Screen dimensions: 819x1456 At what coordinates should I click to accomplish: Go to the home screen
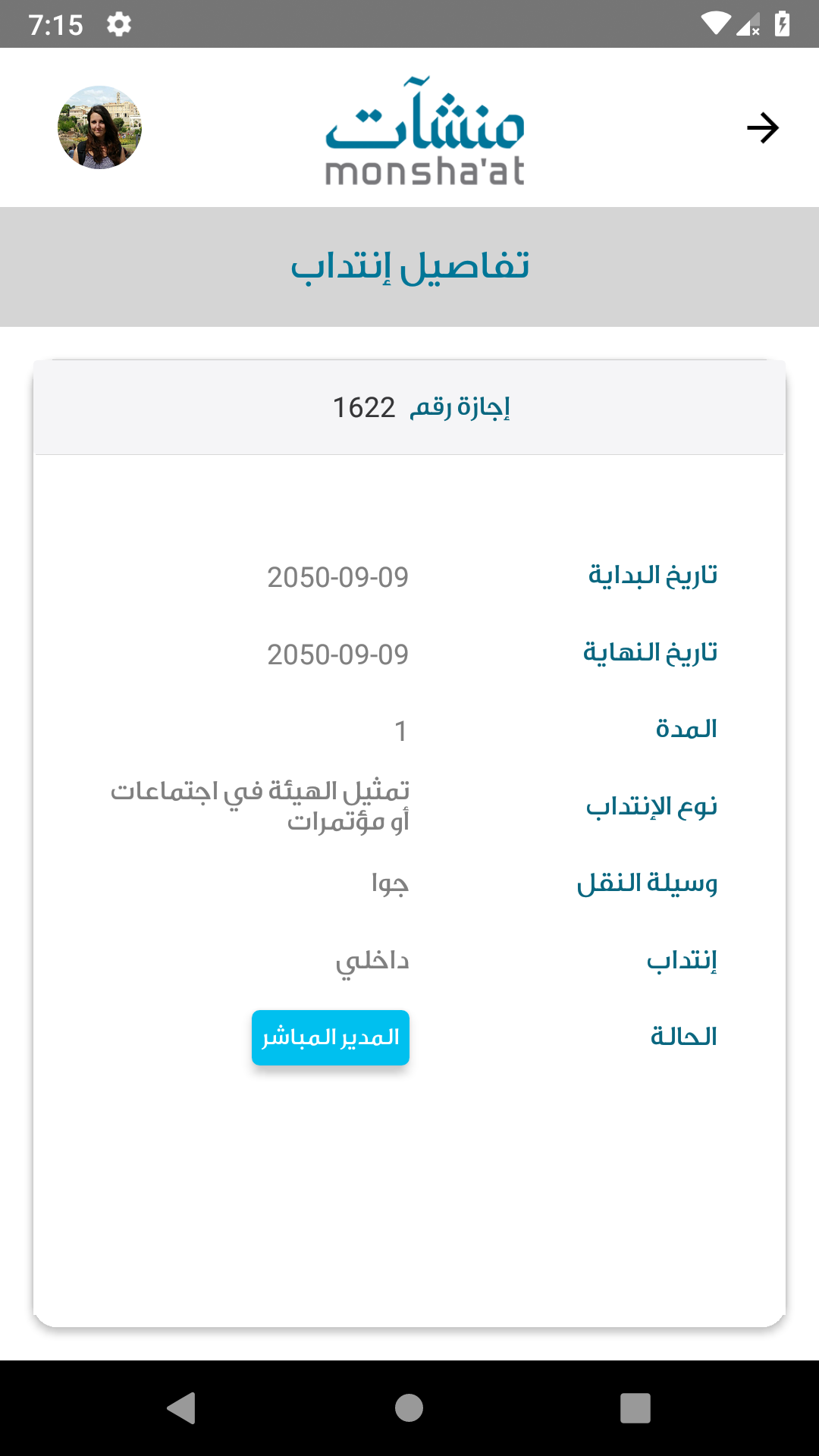(x=409, y=1408)
